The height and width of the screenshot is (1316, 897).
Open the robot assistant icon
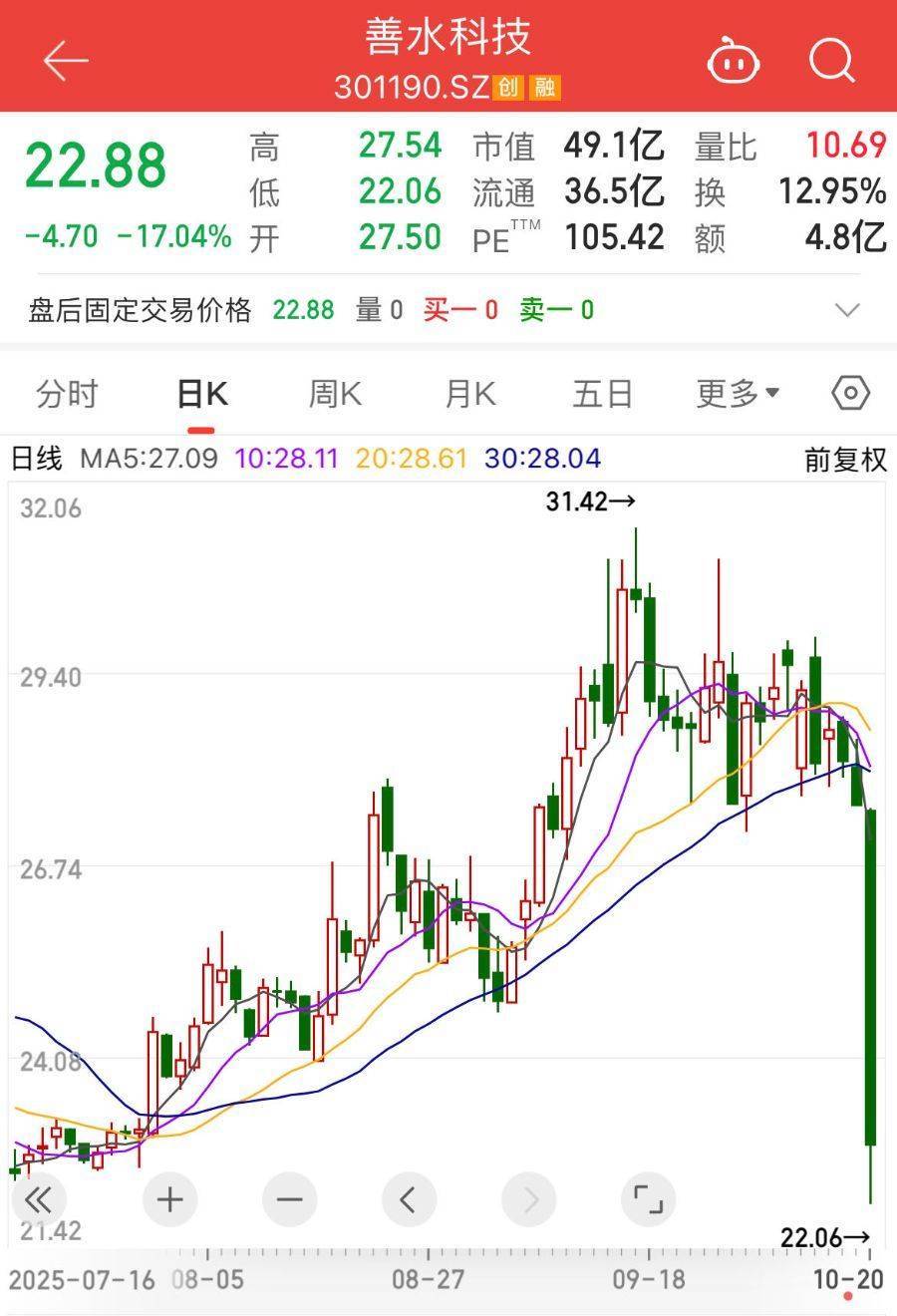[733, 61]
